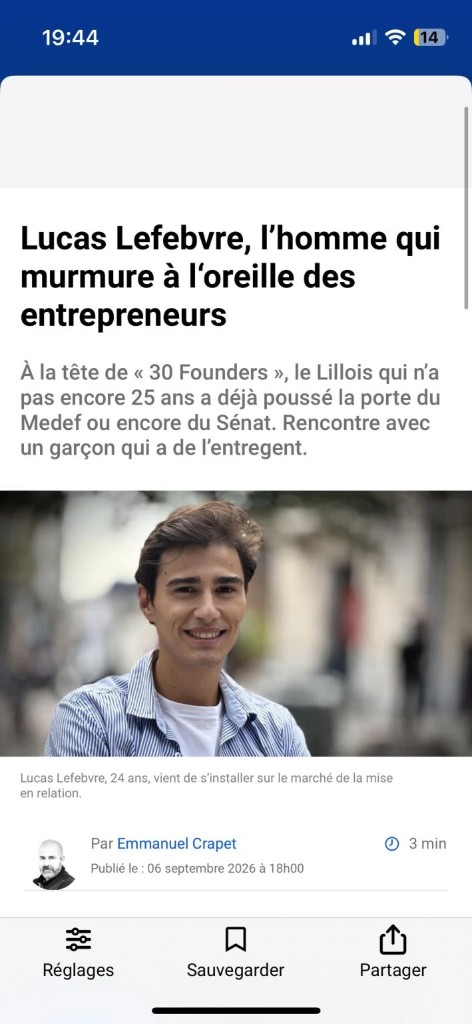Save the article with Sauvegarder

[x=236, y=953]
